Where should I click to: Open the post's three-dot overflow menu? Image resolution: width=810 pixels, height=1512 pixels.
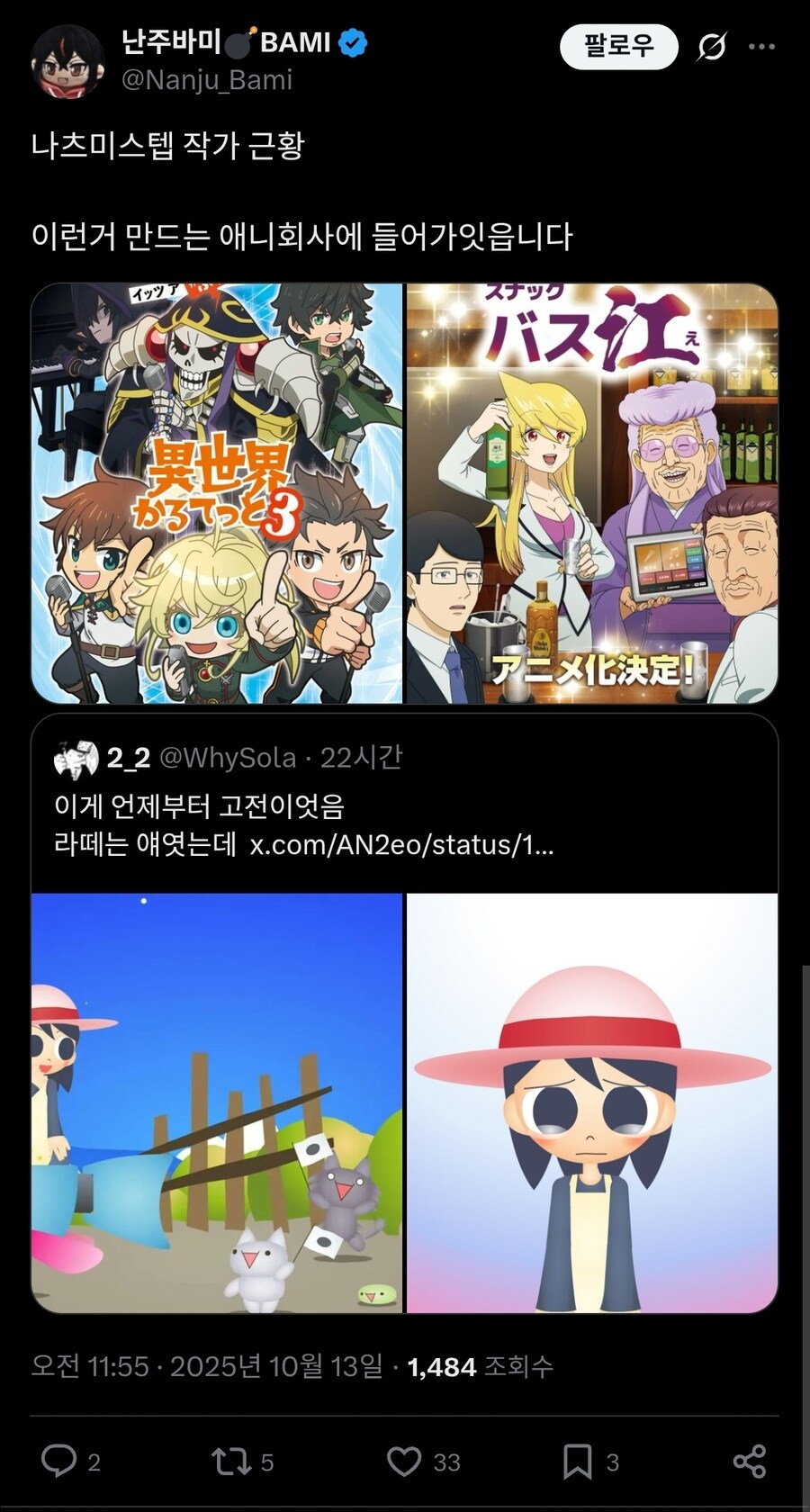point(761,47)
